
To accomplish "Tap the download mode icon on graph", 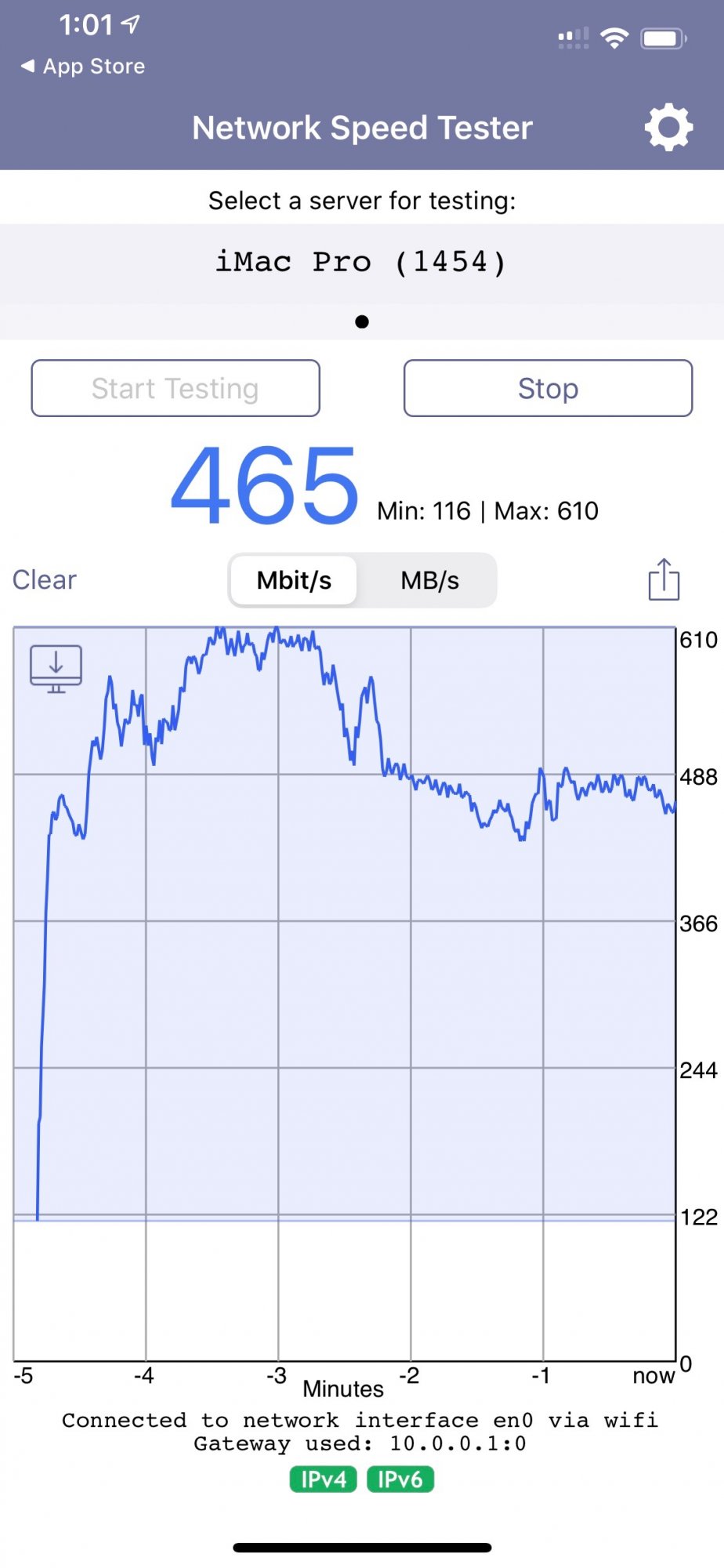I will (56, 669).
